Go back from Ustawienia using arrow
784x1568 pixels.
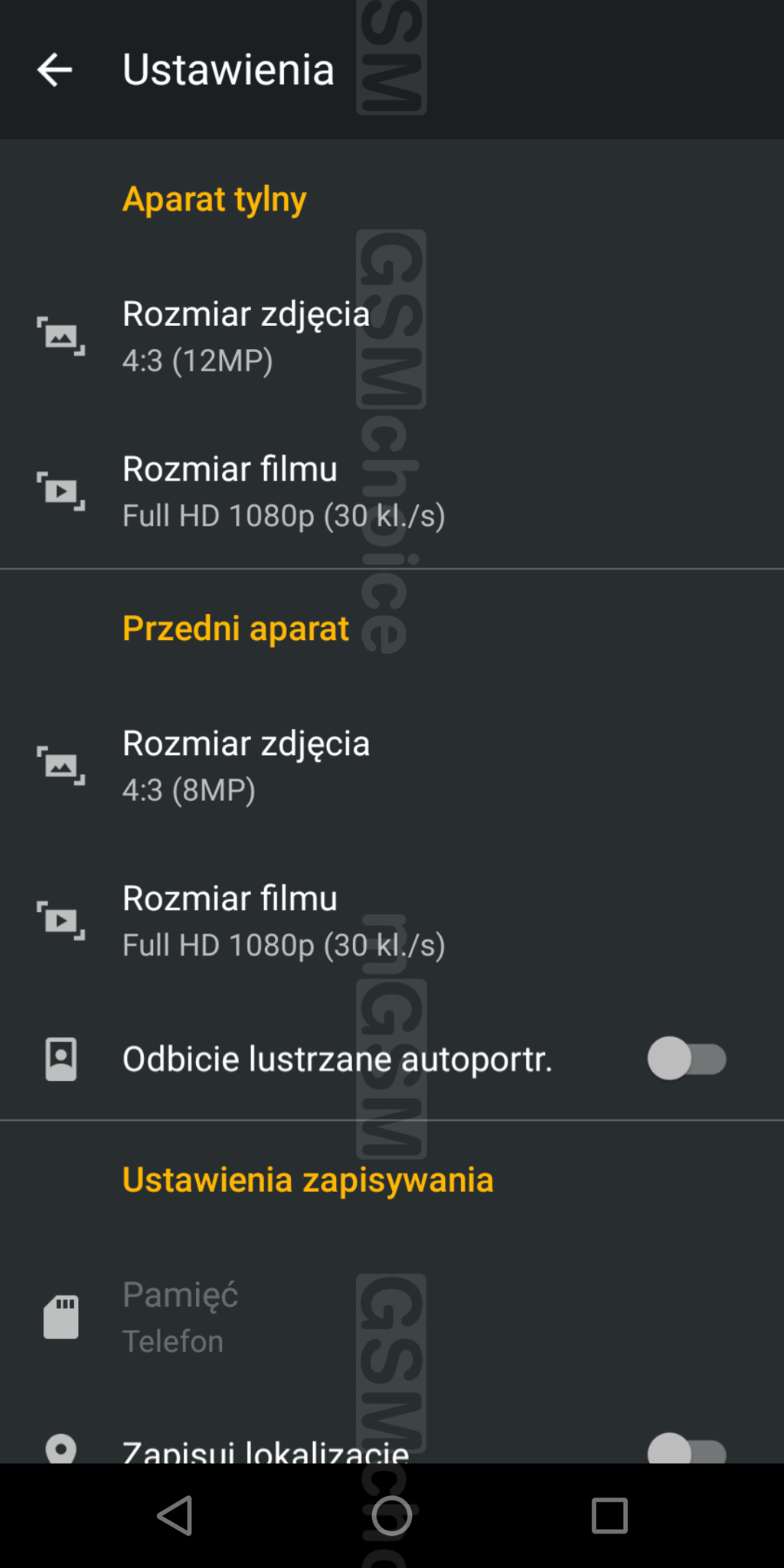click(54, 70)
